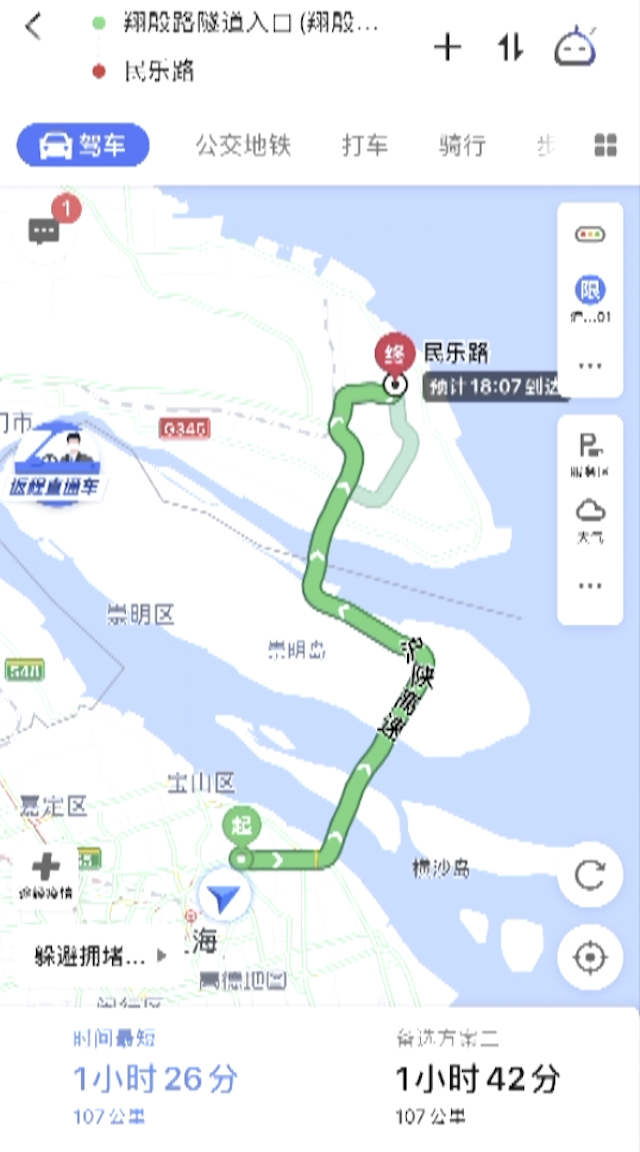Go back using the top-left arrow
This screenshot has height=1152, width=640.
pyautogui.click(x=34, y=27)
